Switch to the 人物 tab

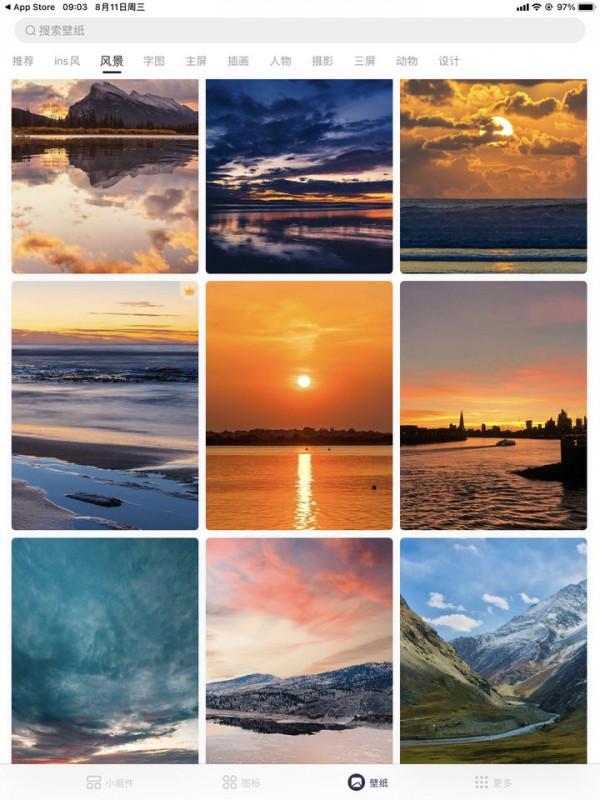point(280,61)
